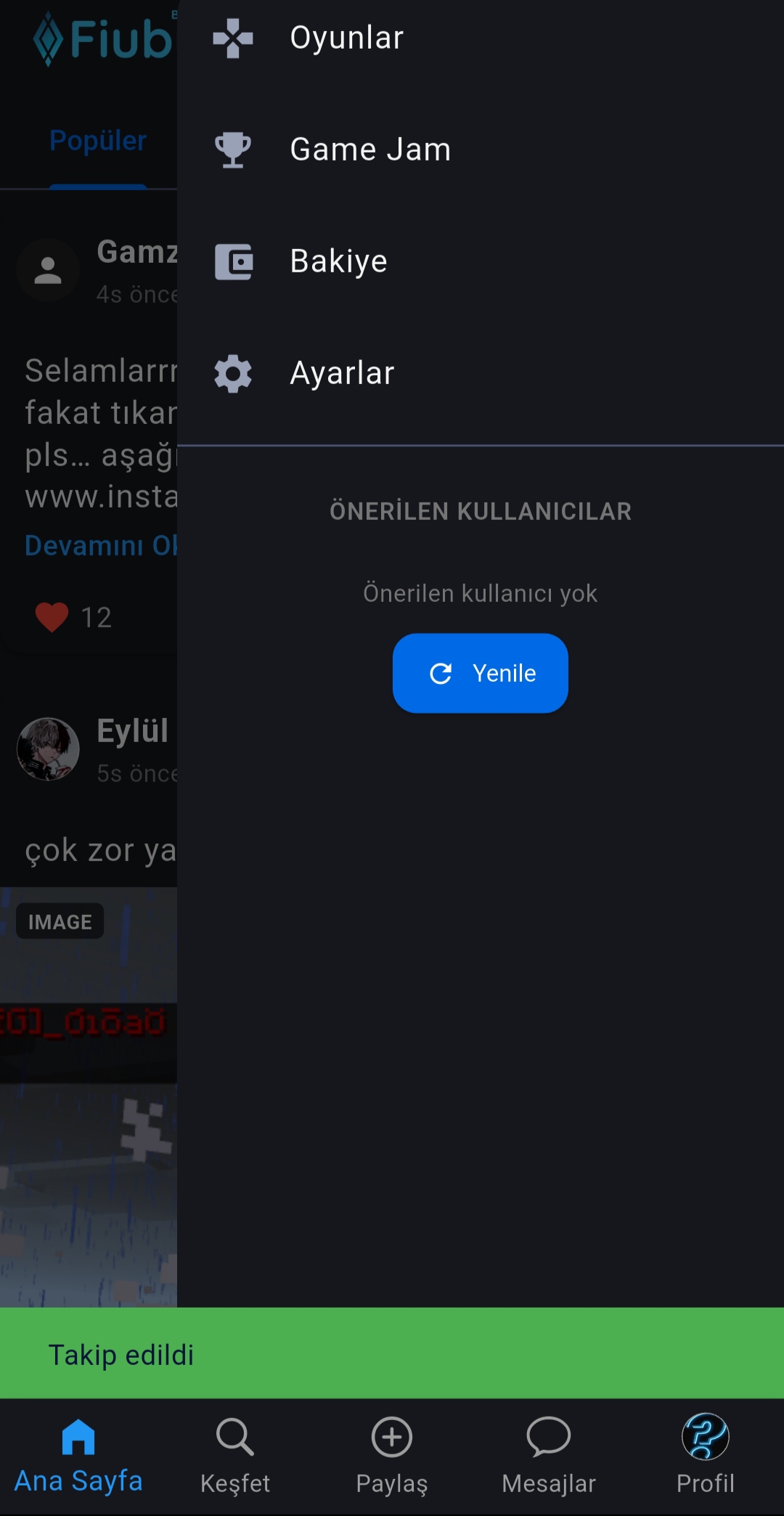Open Ayarlar settings

pos(342,373)
